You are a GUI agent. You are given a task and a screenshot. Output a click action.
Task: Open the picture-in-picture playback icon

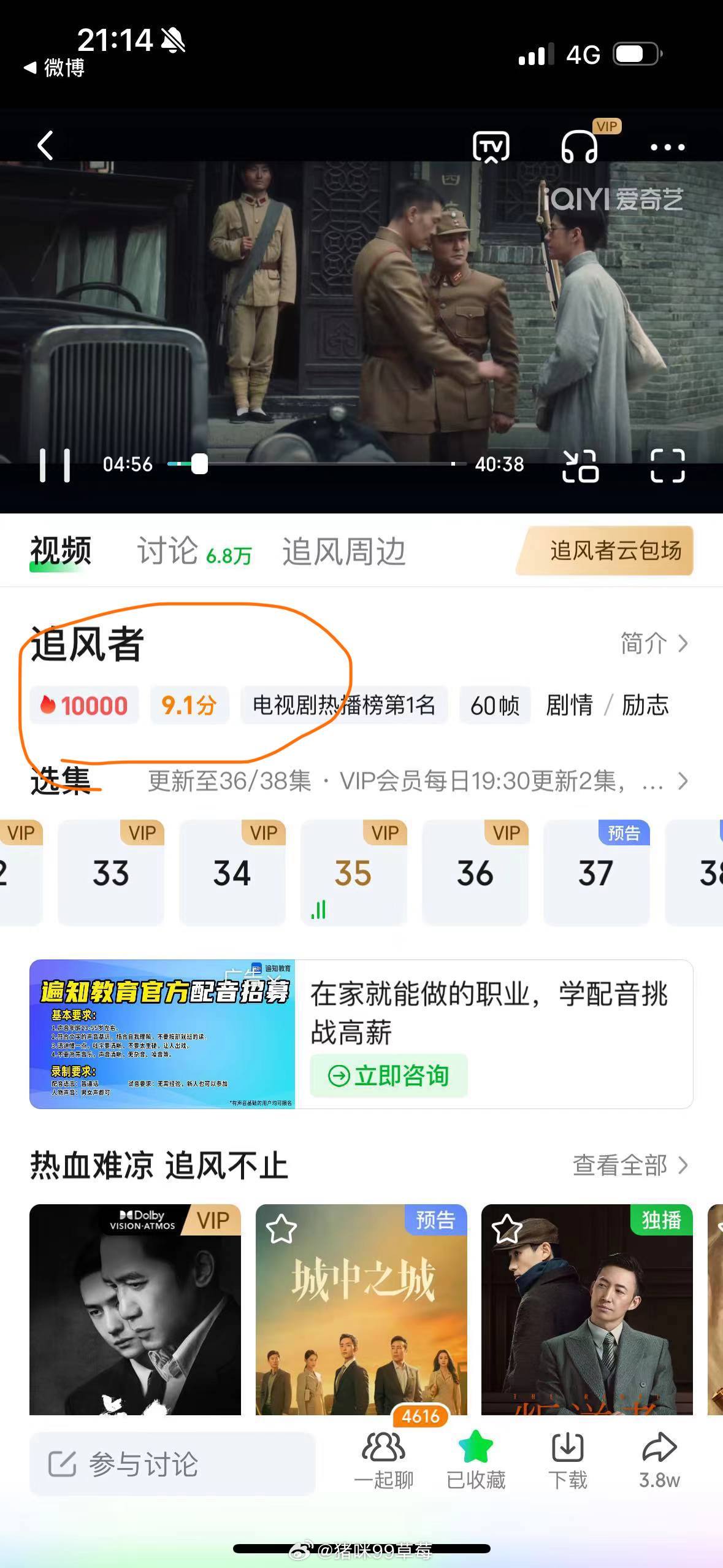(x=581, y=467)
